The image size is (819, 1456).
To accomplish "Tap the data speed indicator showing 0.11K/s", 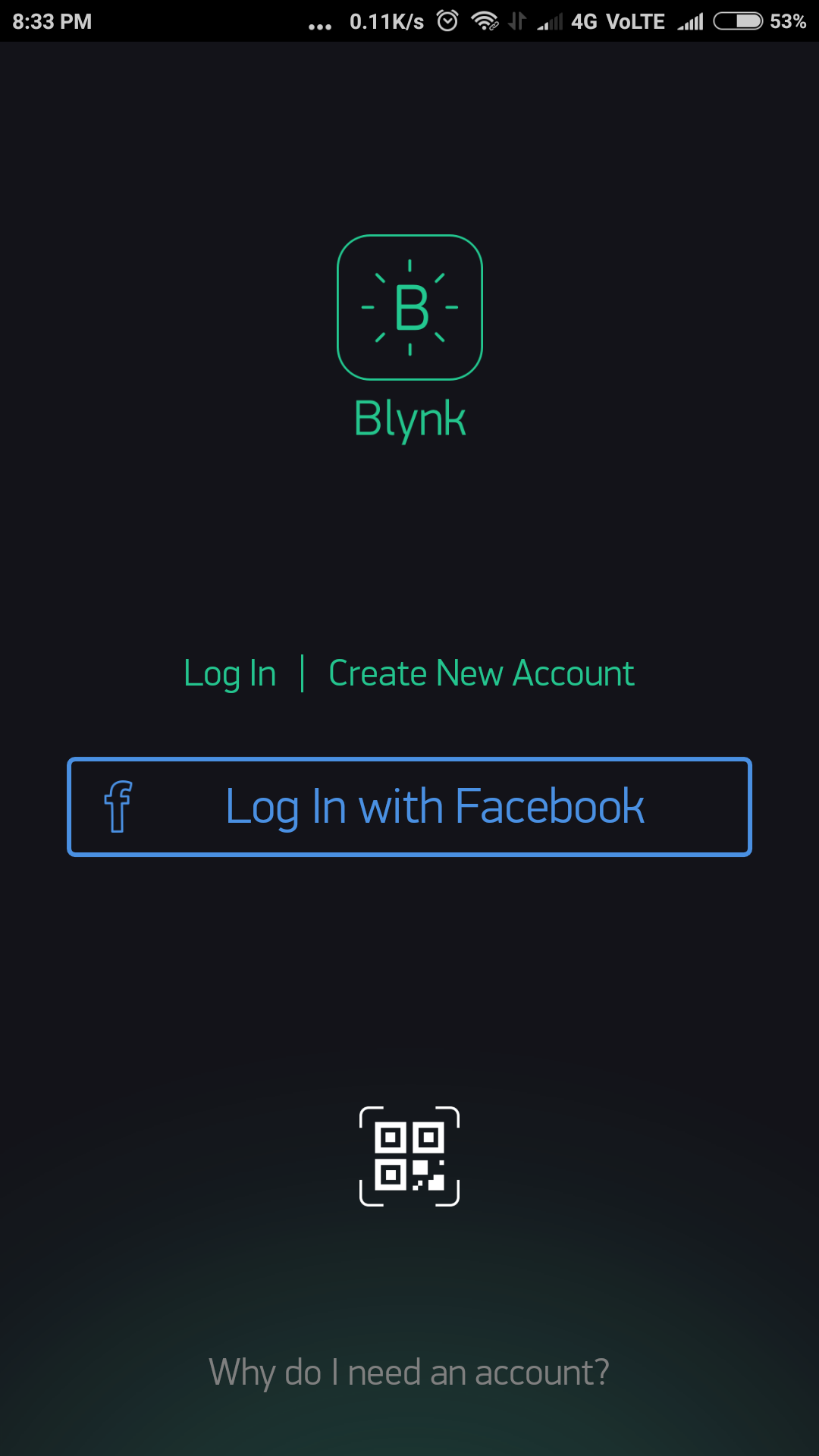I will point(387,20).
